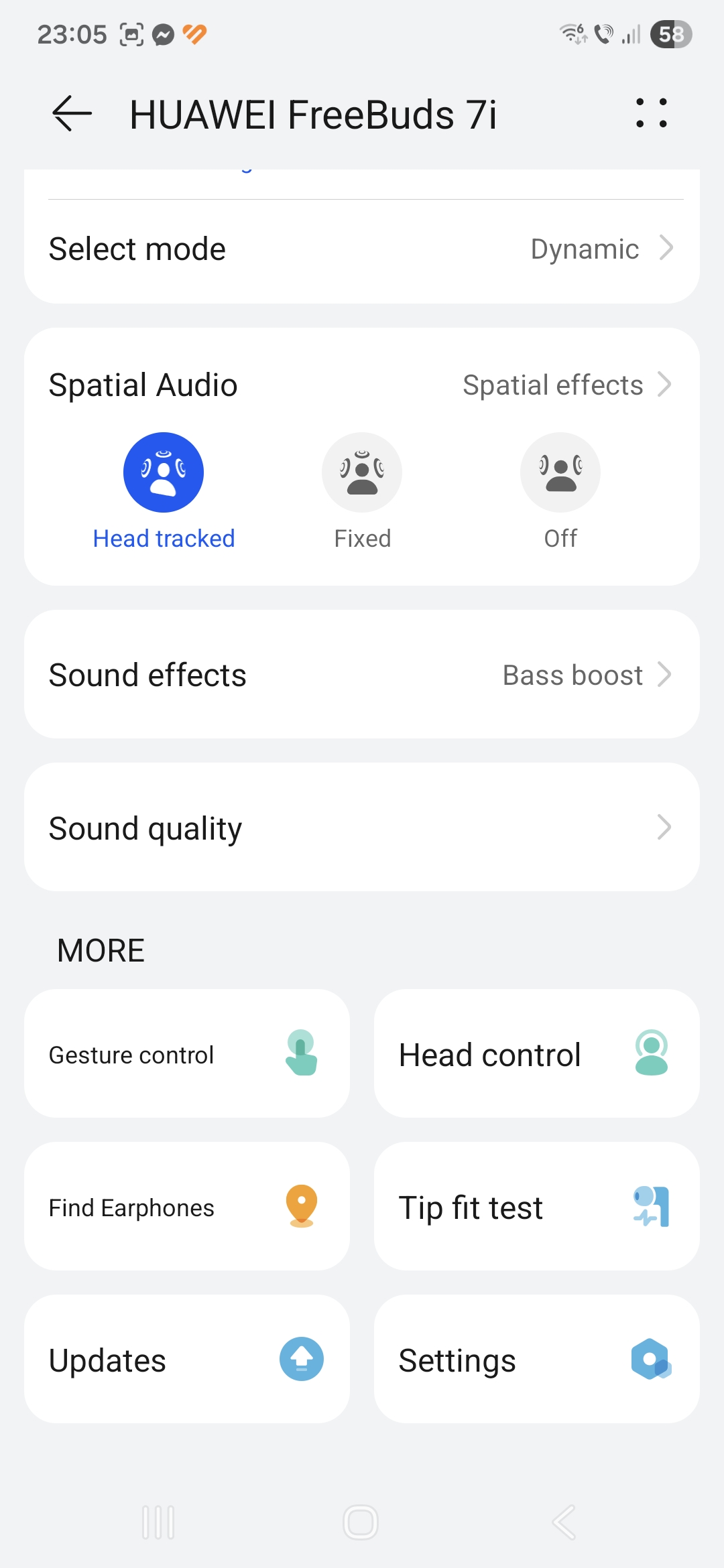Switch spatial audio to Fixed

(362, 473)
